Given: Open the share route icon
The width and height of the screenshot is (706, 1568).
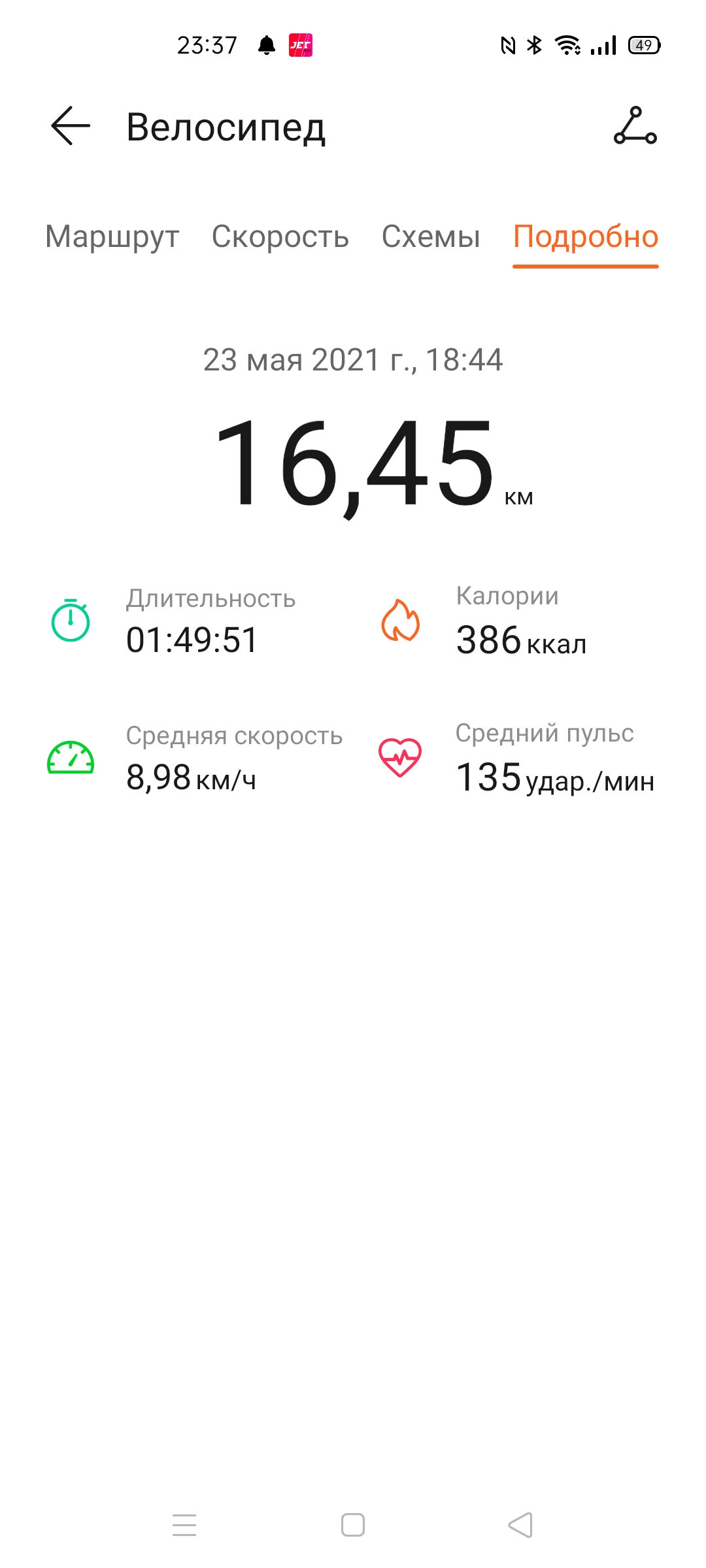Looking at the screenshot, I should tap(635, 125).
